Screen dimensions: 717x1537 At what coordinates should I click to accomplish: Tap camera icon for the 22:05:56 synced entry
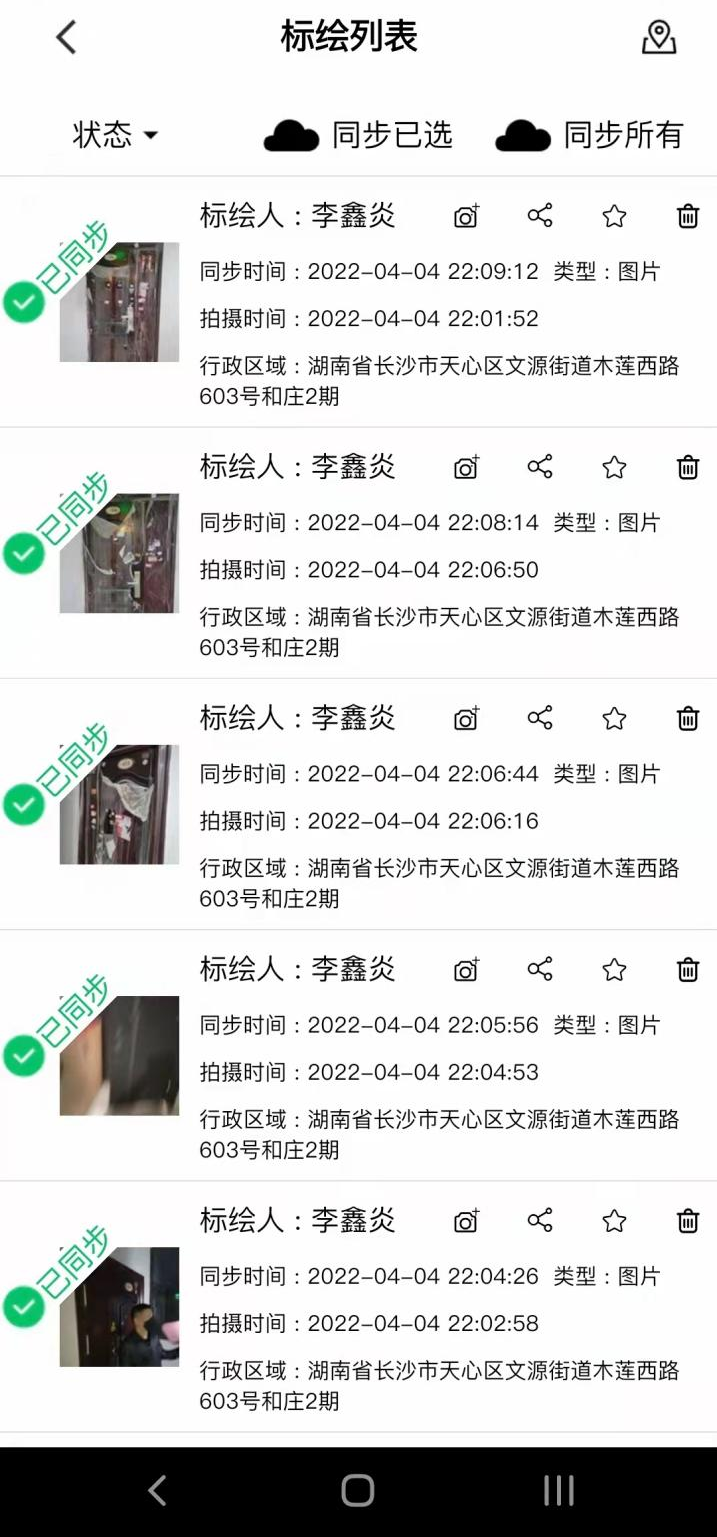[x=466, y=969]
